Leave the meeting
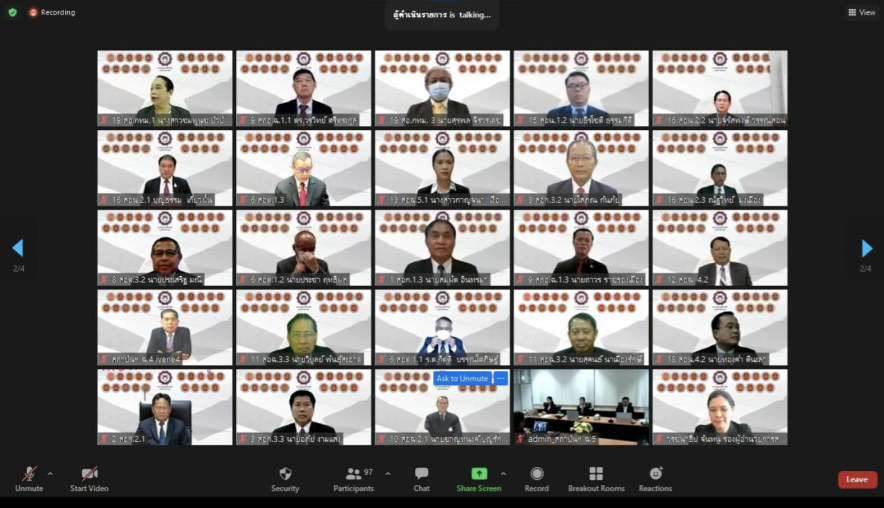The height and width of the screenshot is (508, 884). 857,479
